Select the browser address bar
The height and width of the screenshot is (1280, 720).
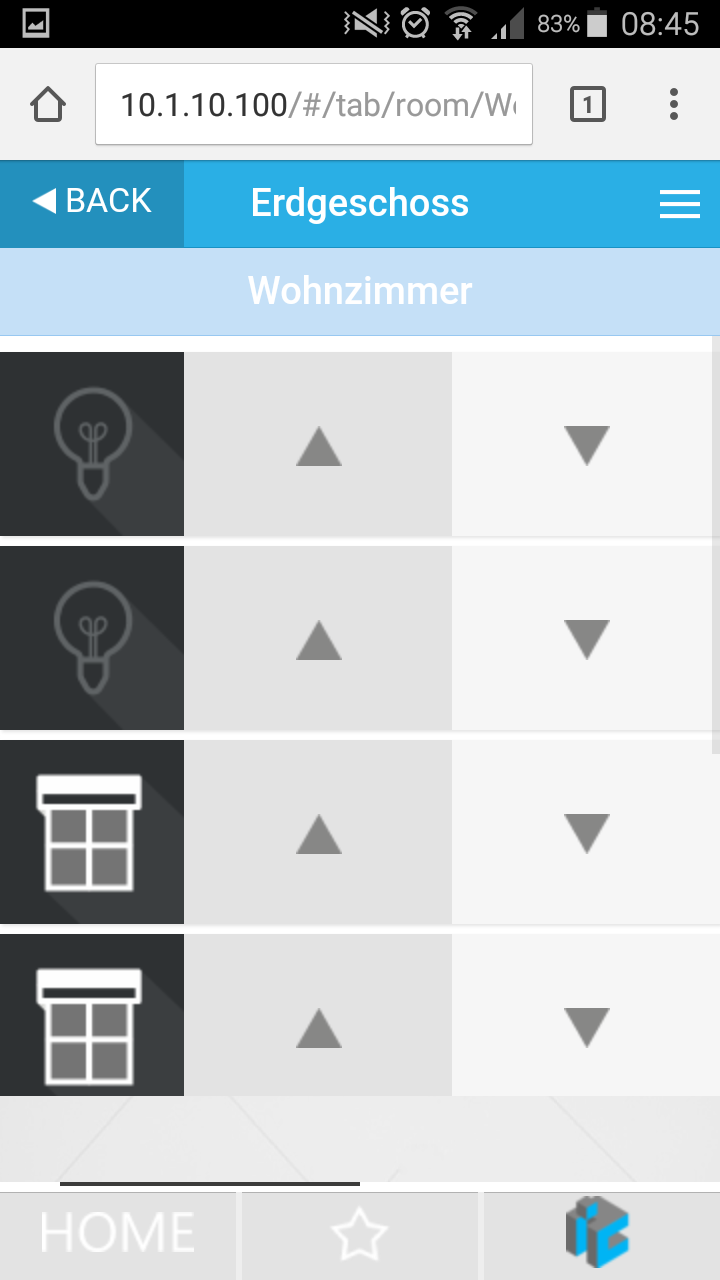[x=314, y=104]
